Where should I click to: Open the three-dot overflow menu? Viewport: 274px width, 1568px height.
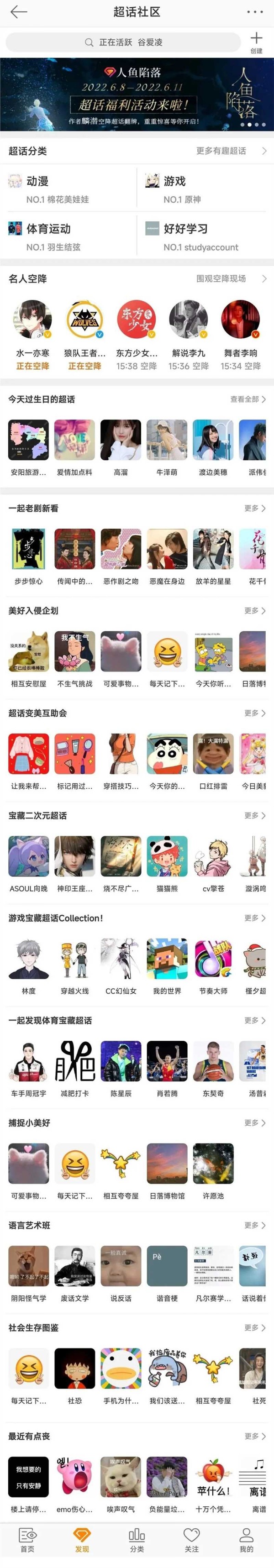pos(254,12)
